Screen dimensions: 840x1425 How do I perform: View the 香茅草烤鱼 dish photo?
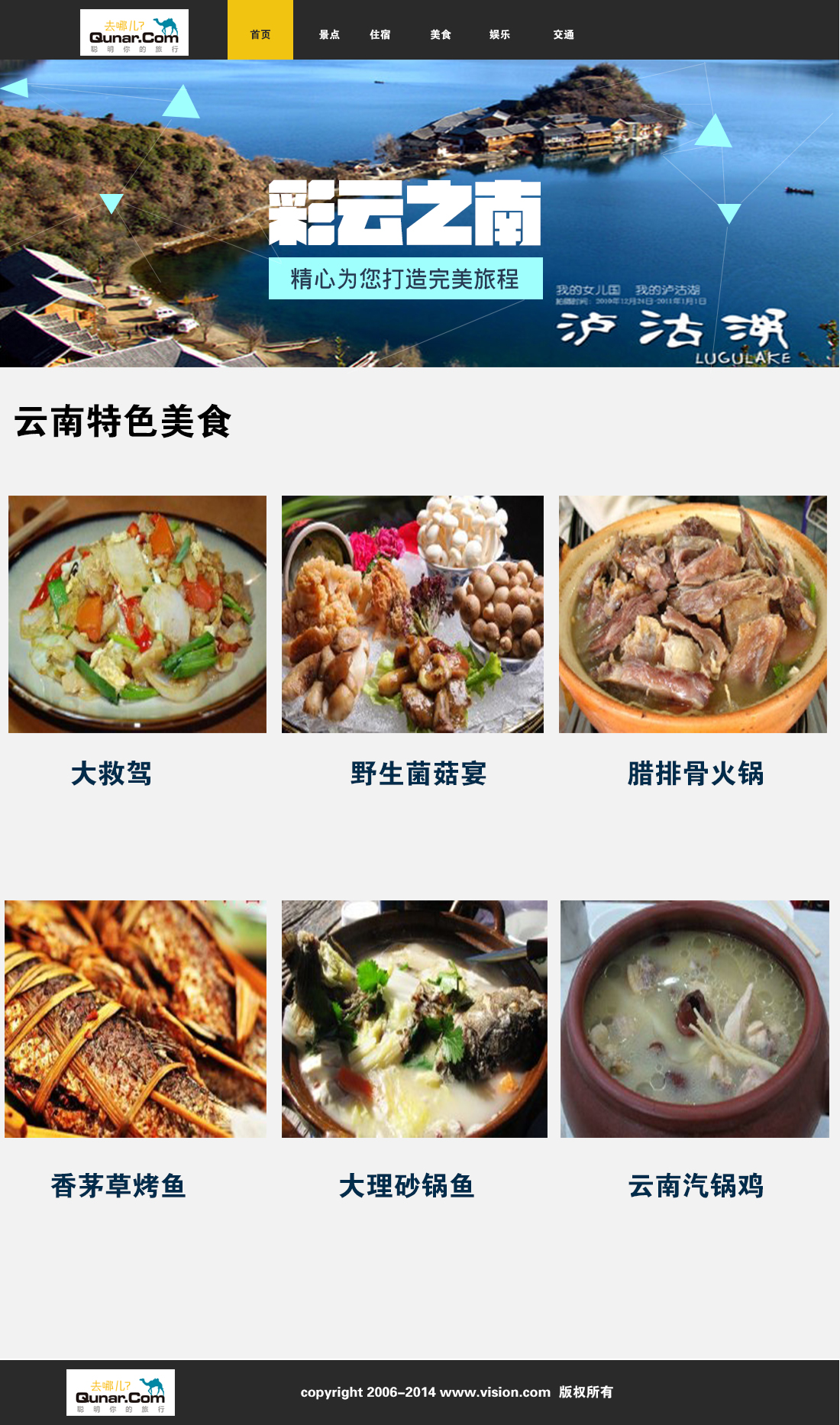136,1019
